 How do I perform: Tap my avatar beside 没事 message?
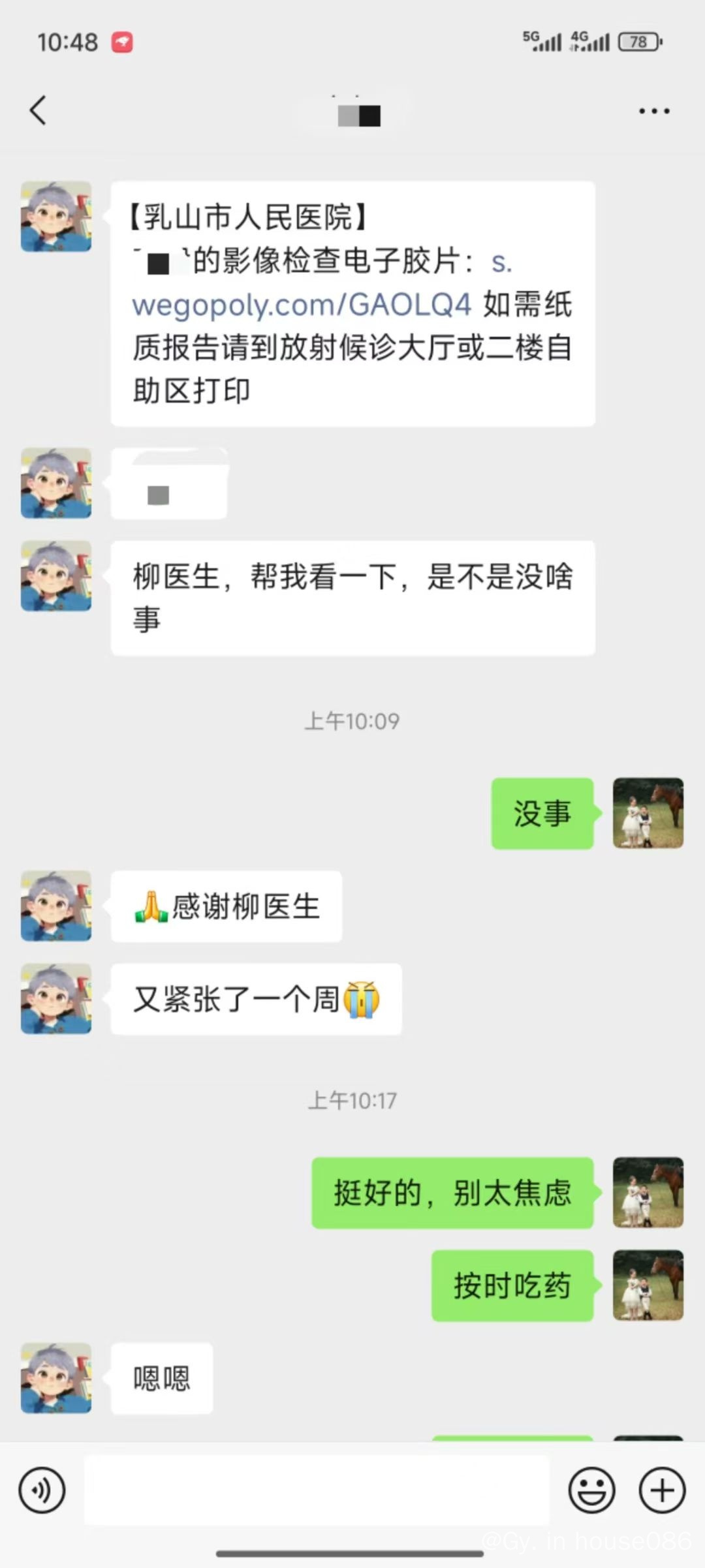pyautogui.click(x=648, y=813)
